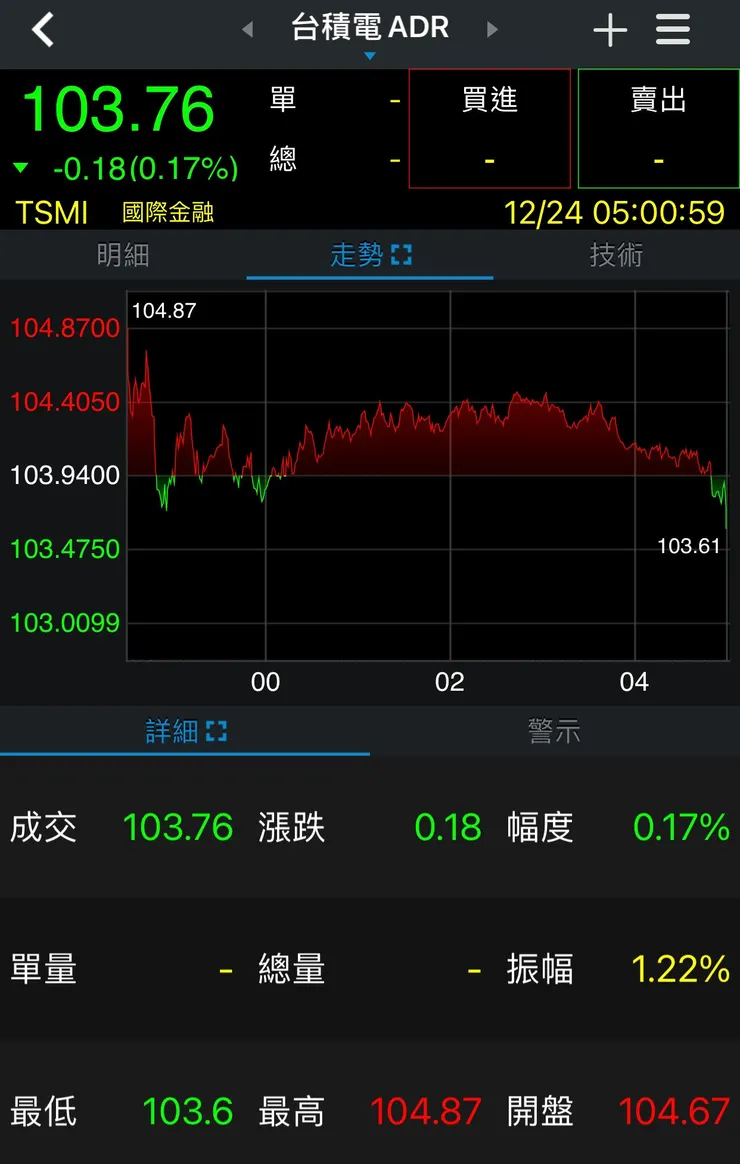740x1164 pixels.
Task: Open the hamburger menu
Action: pos(672,30)
